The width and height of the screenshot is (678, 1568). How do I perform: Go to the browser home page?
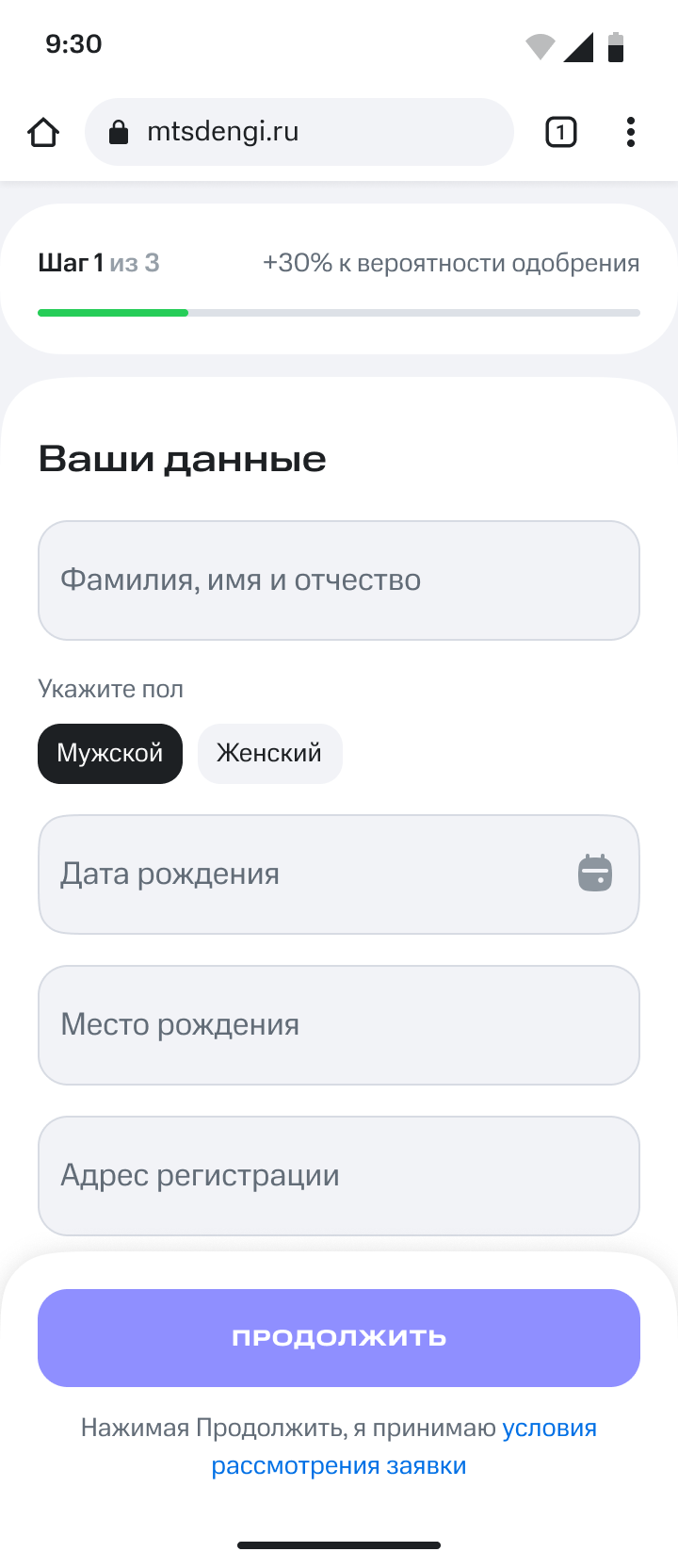[x=43, y=133]
